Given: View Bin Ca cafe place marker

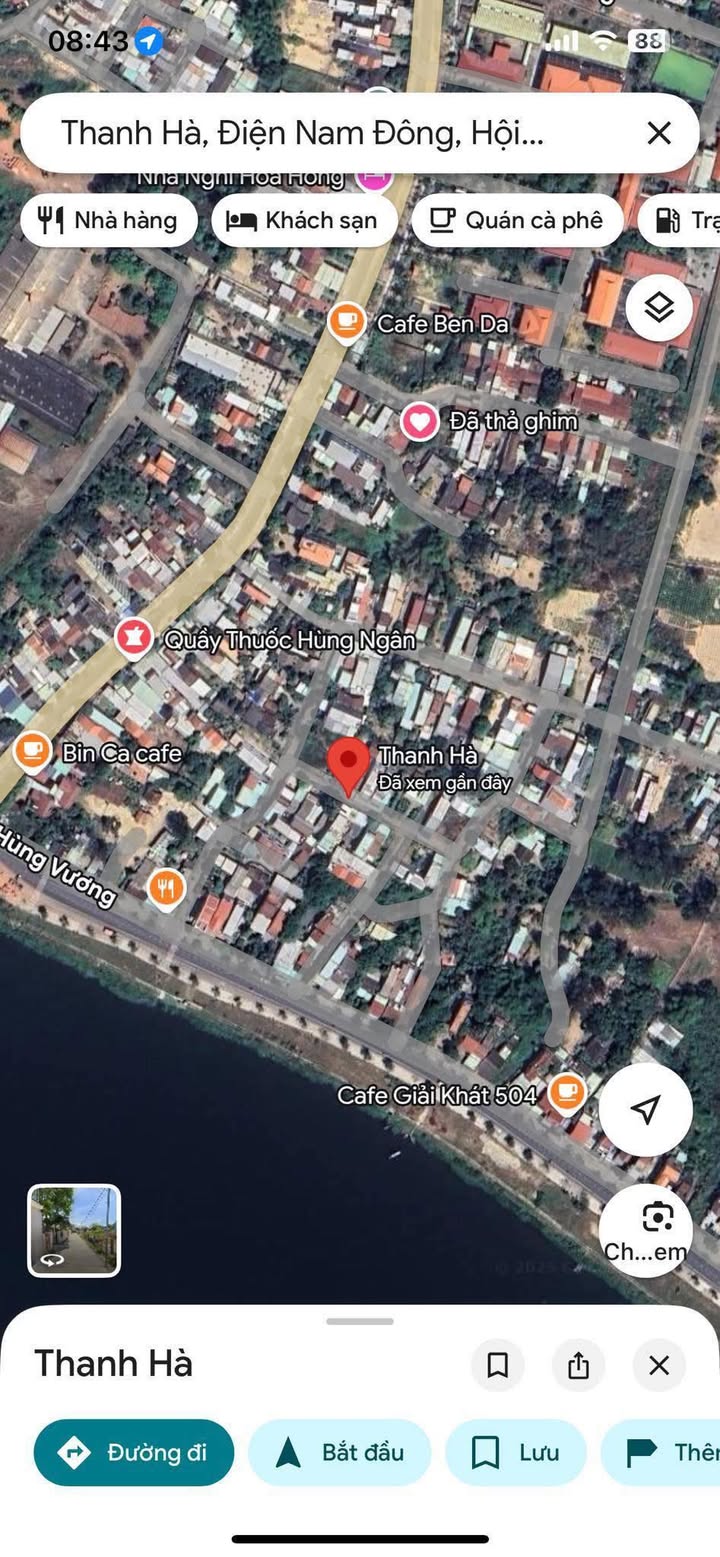Looking at the screenshot, I should click(x=33, y=752).
